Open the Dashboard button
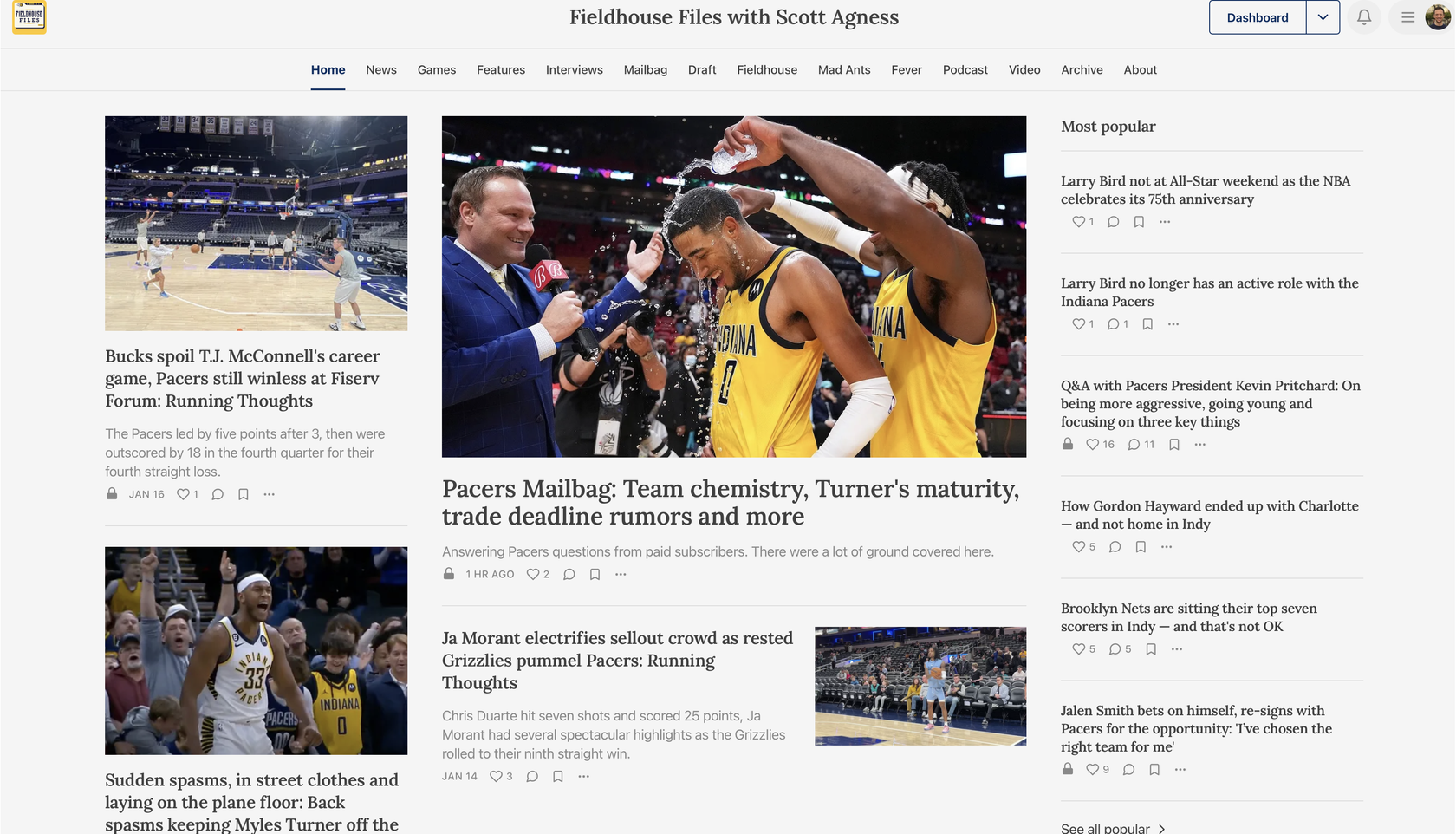Image resolution: width=1456 pixels, height=834 pixels. pyautogui.click(x=1258, y=17)
